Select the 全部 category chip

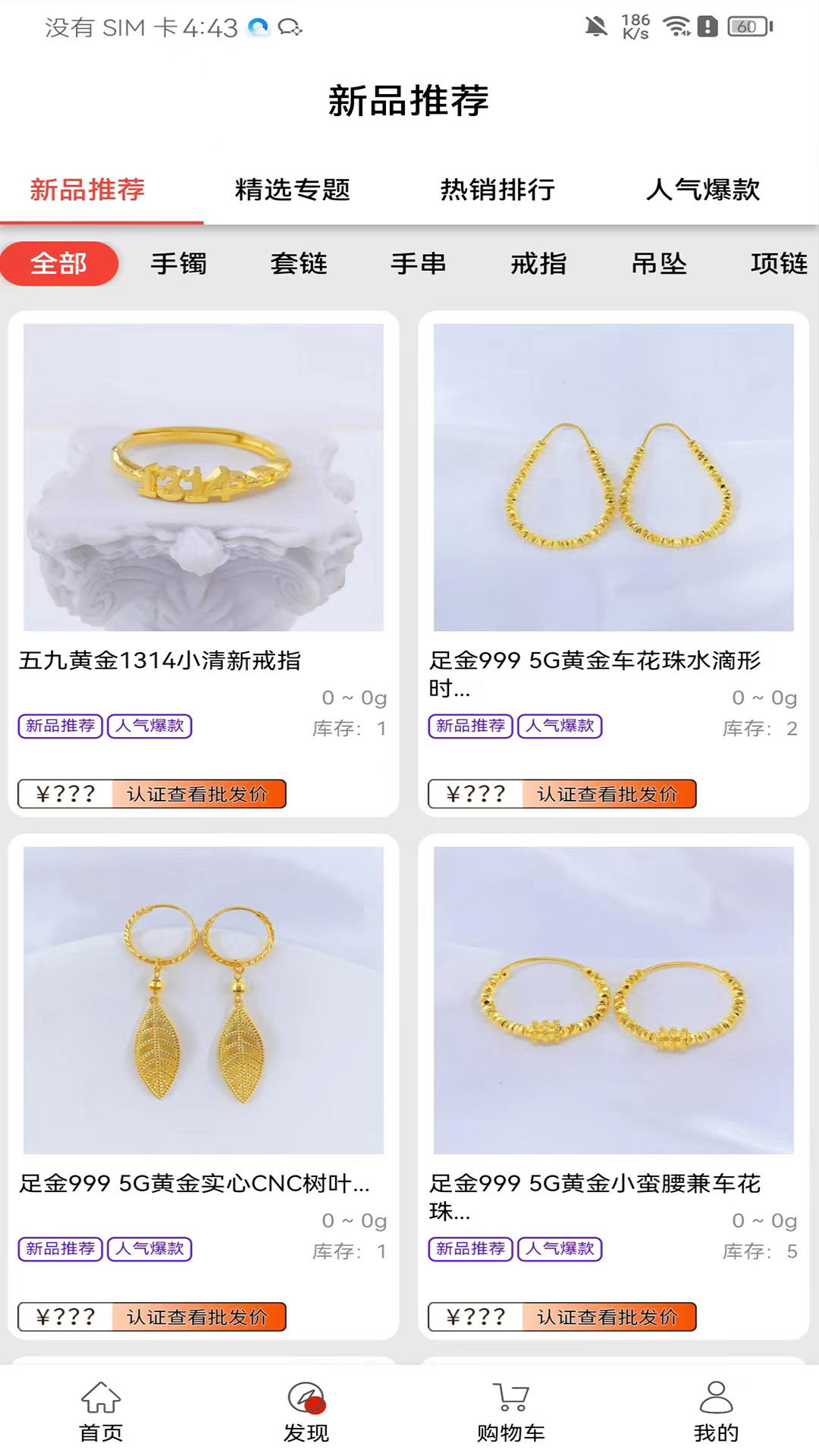[59, 264]
